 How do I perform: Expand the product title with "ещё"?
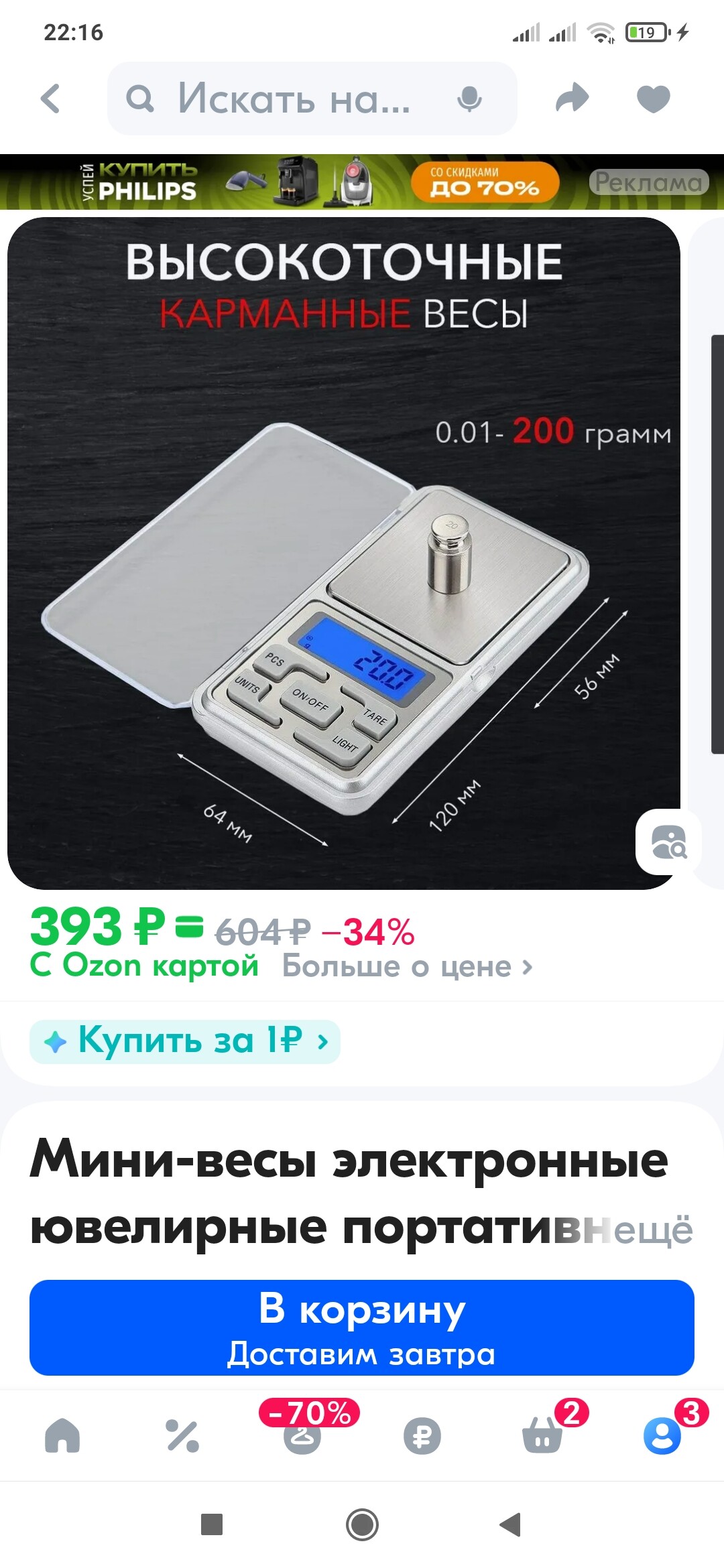[654, 1231]
